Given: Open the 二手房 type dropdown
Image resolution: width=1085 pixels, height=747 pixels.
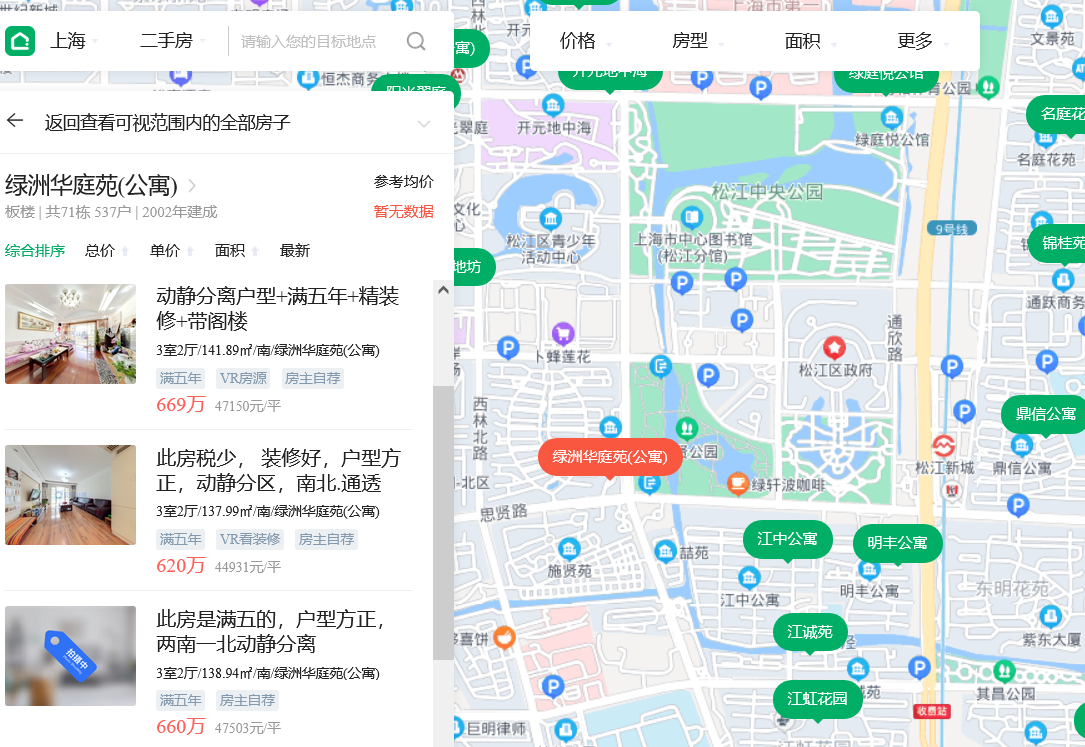Looking at the screenshot, I should (172, 41).
